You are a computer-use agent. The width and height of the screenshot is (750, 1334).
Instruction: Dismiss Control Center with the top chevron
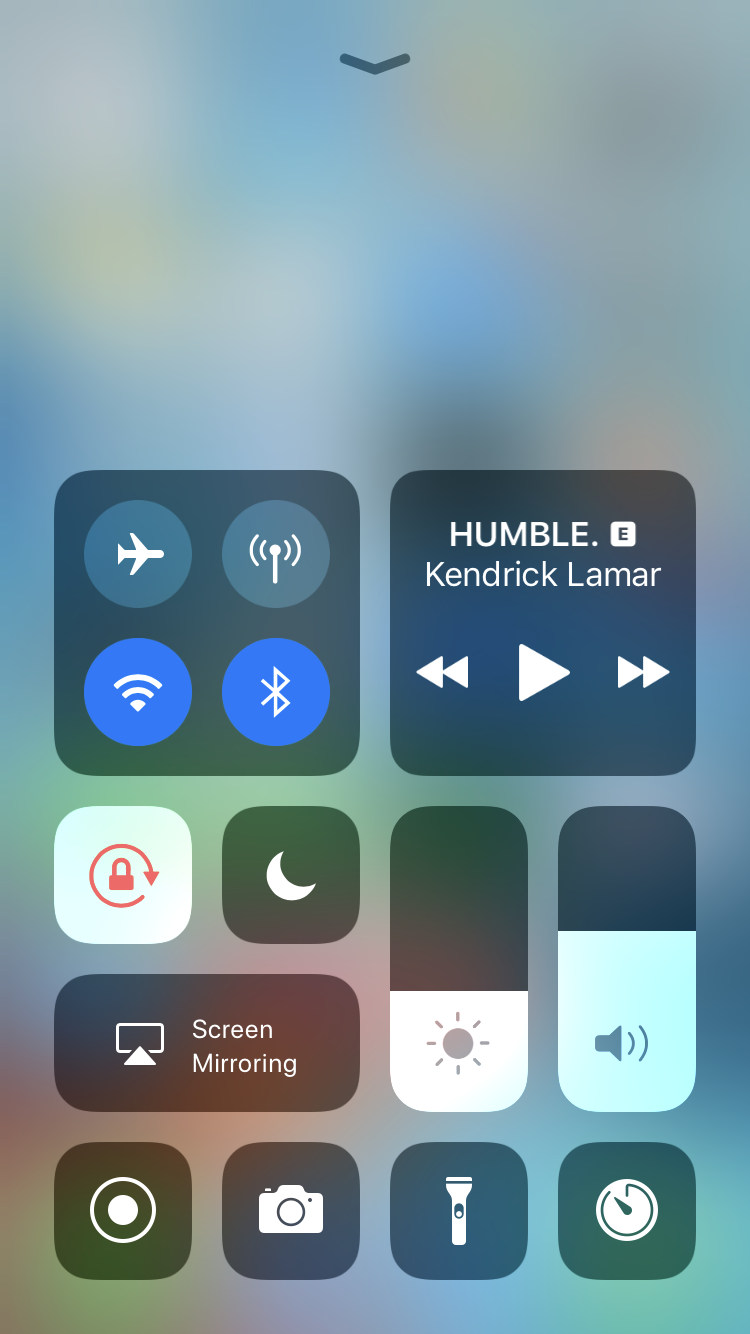tap(375, 63)
